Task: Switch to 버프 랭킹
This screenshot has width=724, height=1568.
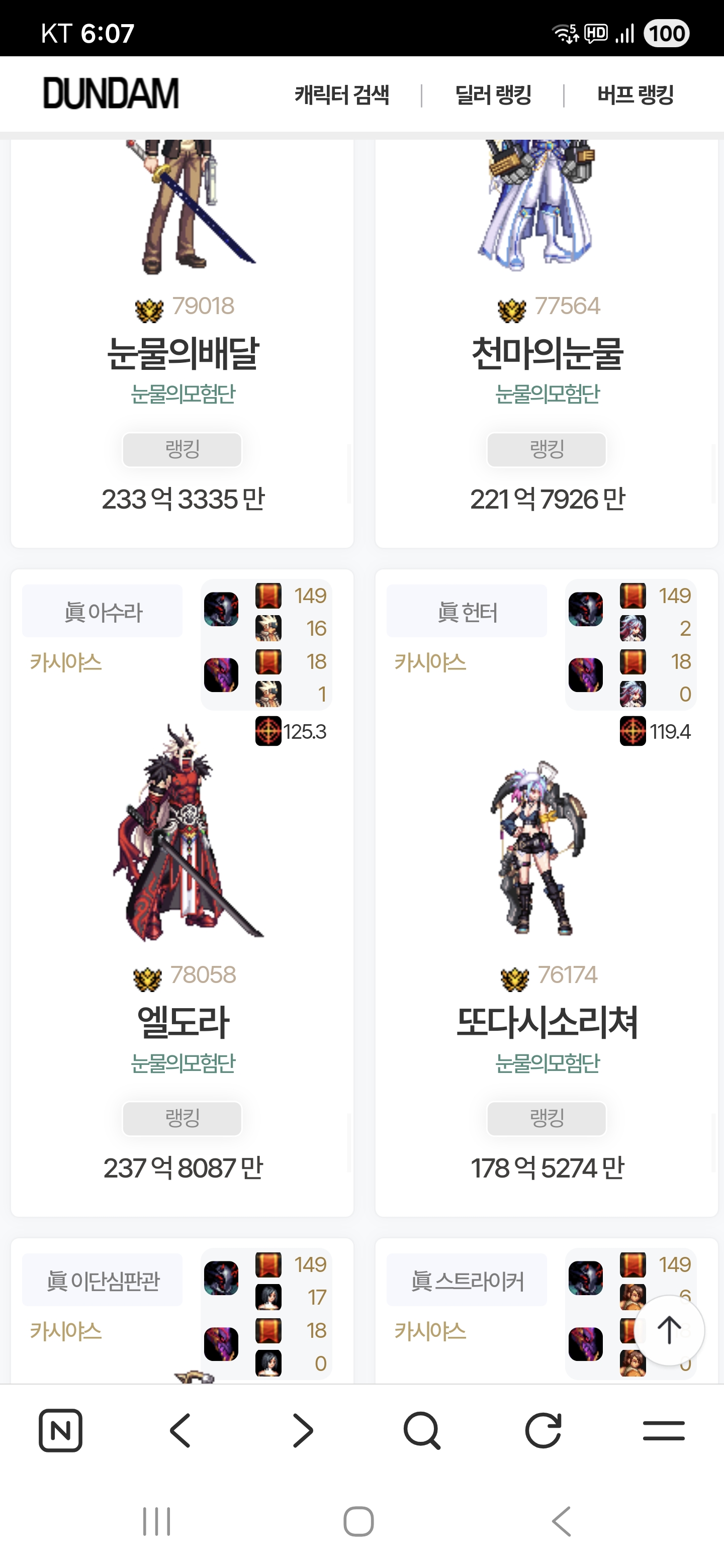Action: [x=635, y=95]
